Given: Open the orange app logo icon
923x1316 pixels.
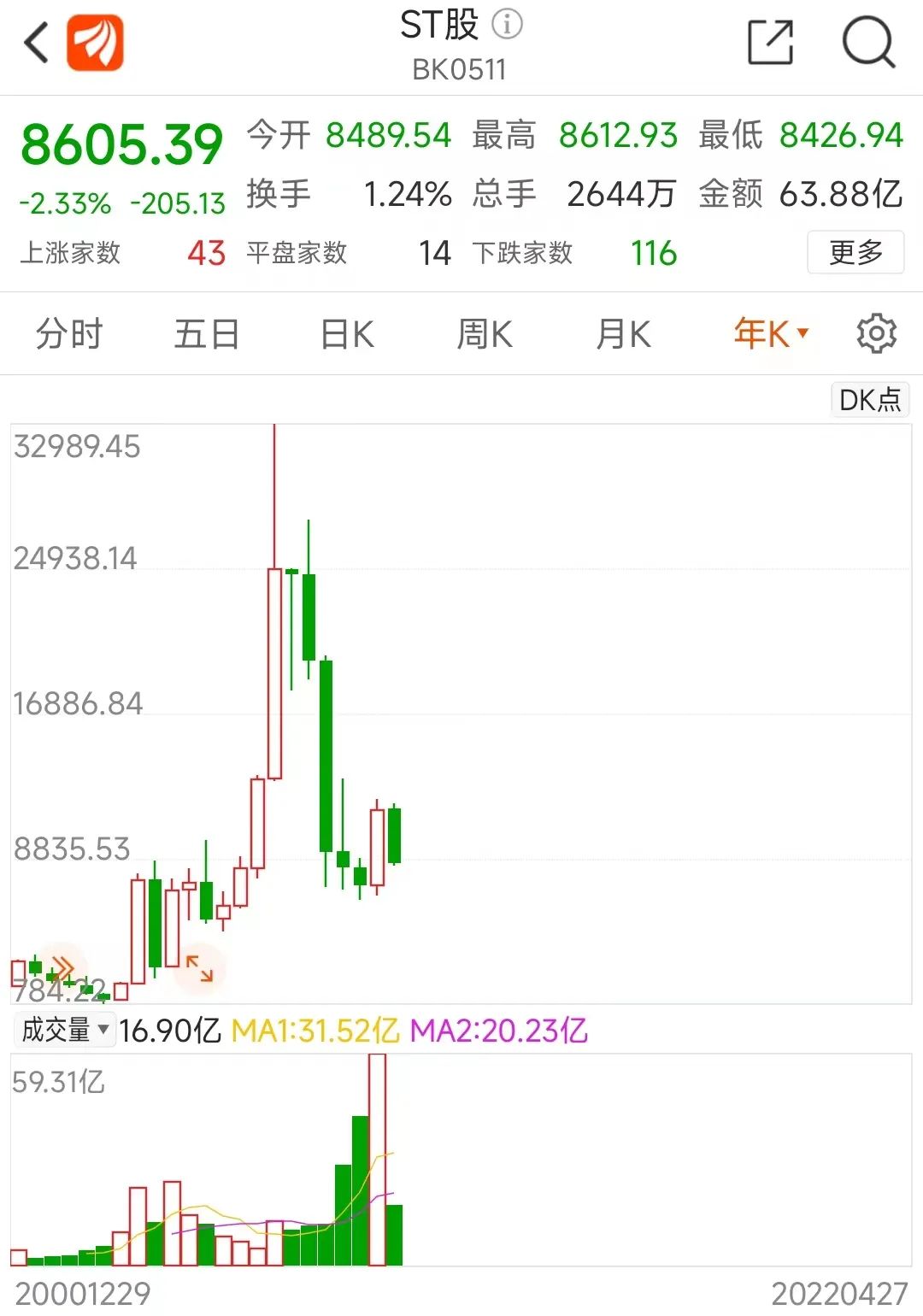Looking at the screenshot, I should 96,43.
